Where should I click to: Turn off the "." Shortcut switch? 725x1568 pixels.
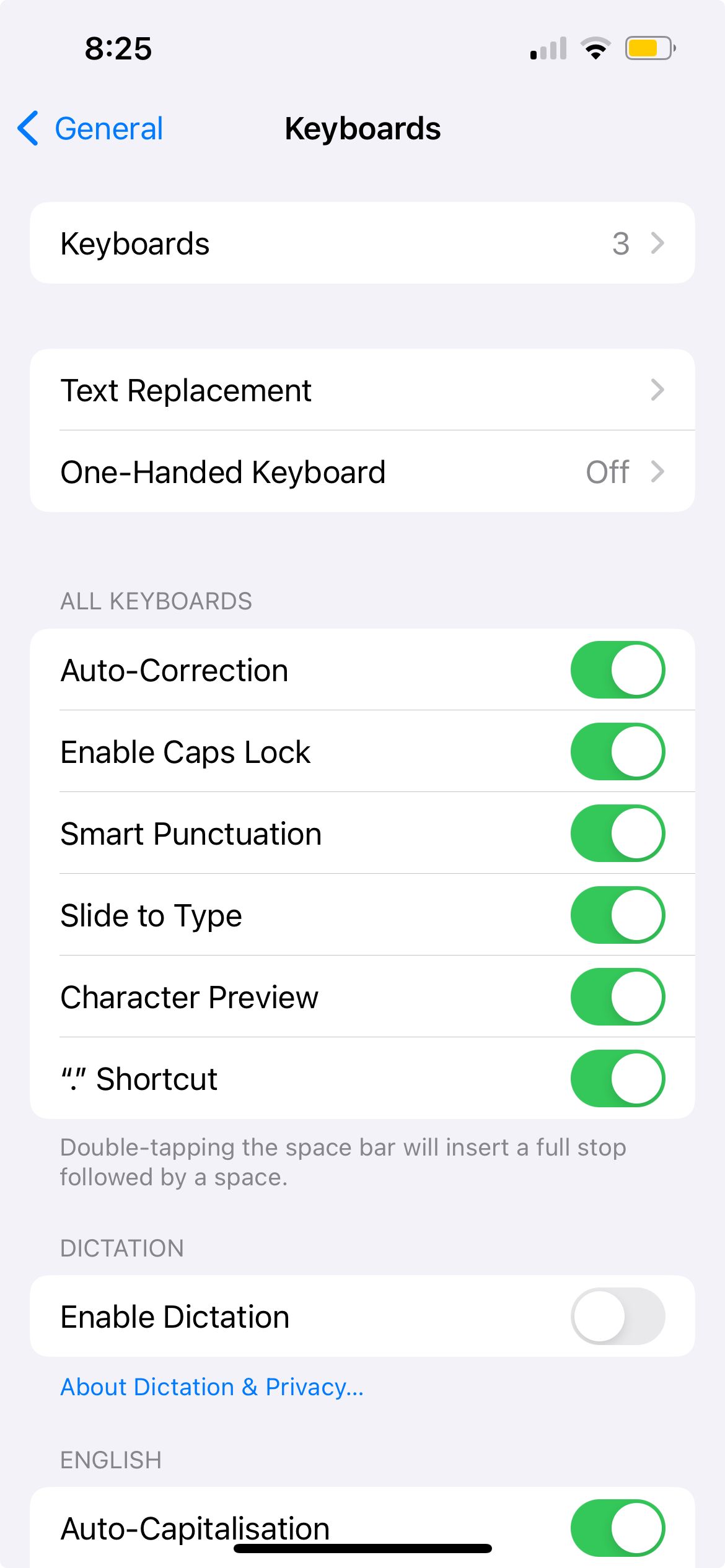[x=617, y=1079]
